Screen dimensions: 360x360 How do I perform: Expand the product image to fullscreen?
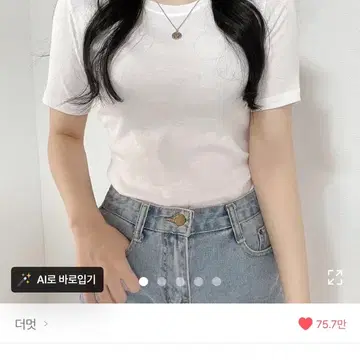coord(335,277)
